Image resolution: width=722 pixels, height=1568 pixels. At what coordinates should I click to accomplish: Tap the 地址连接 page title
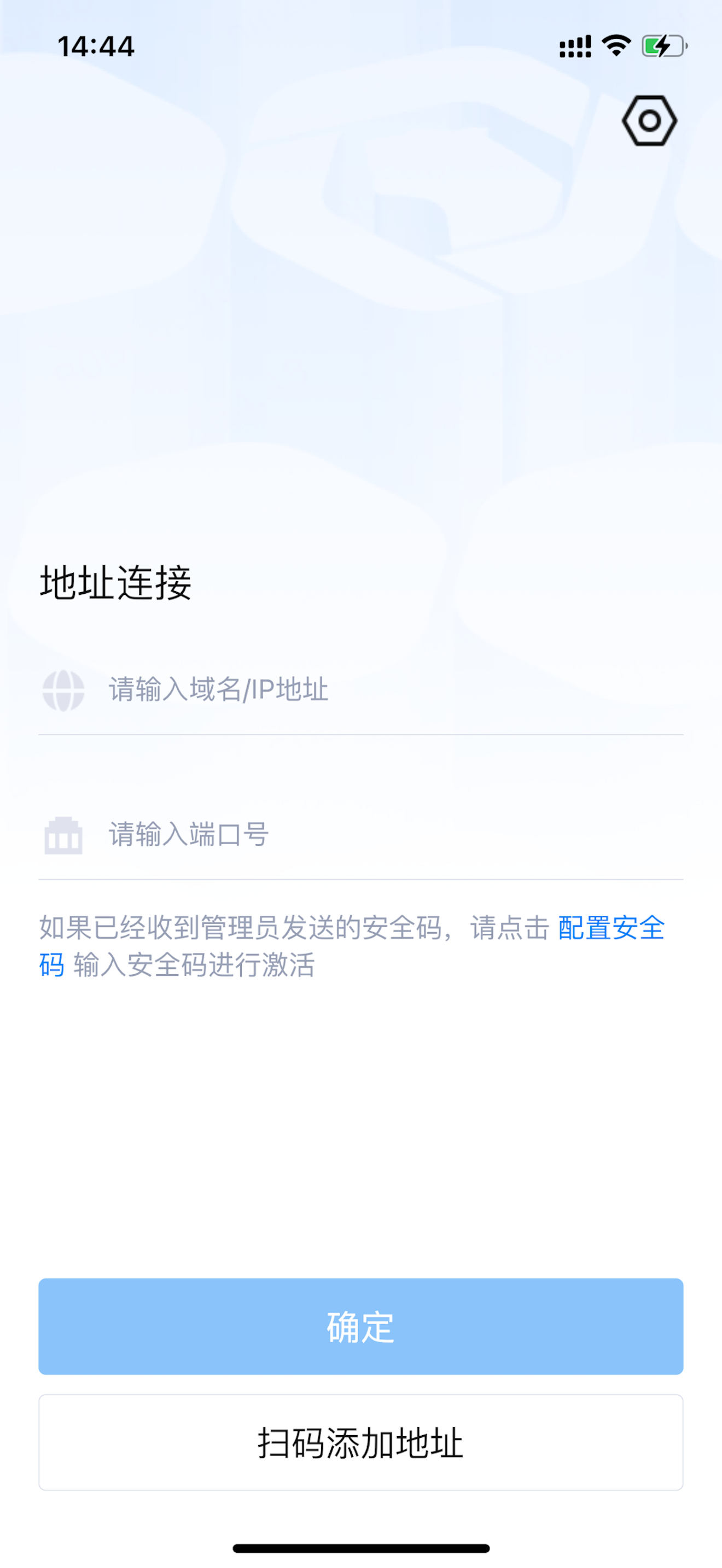[x=118, y=583]
